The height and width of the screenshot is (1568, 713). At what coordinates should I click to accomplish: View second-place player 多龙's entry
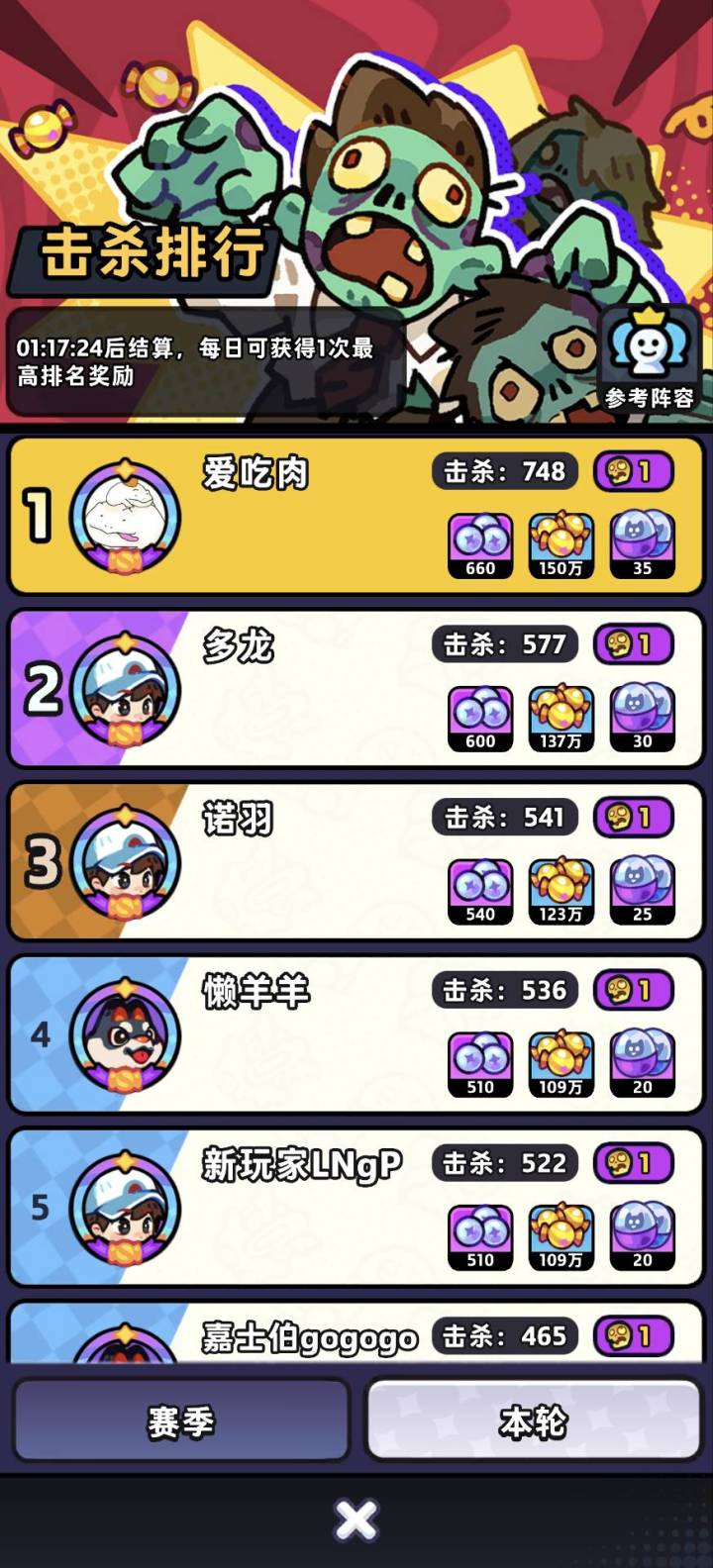pos(356,689)
